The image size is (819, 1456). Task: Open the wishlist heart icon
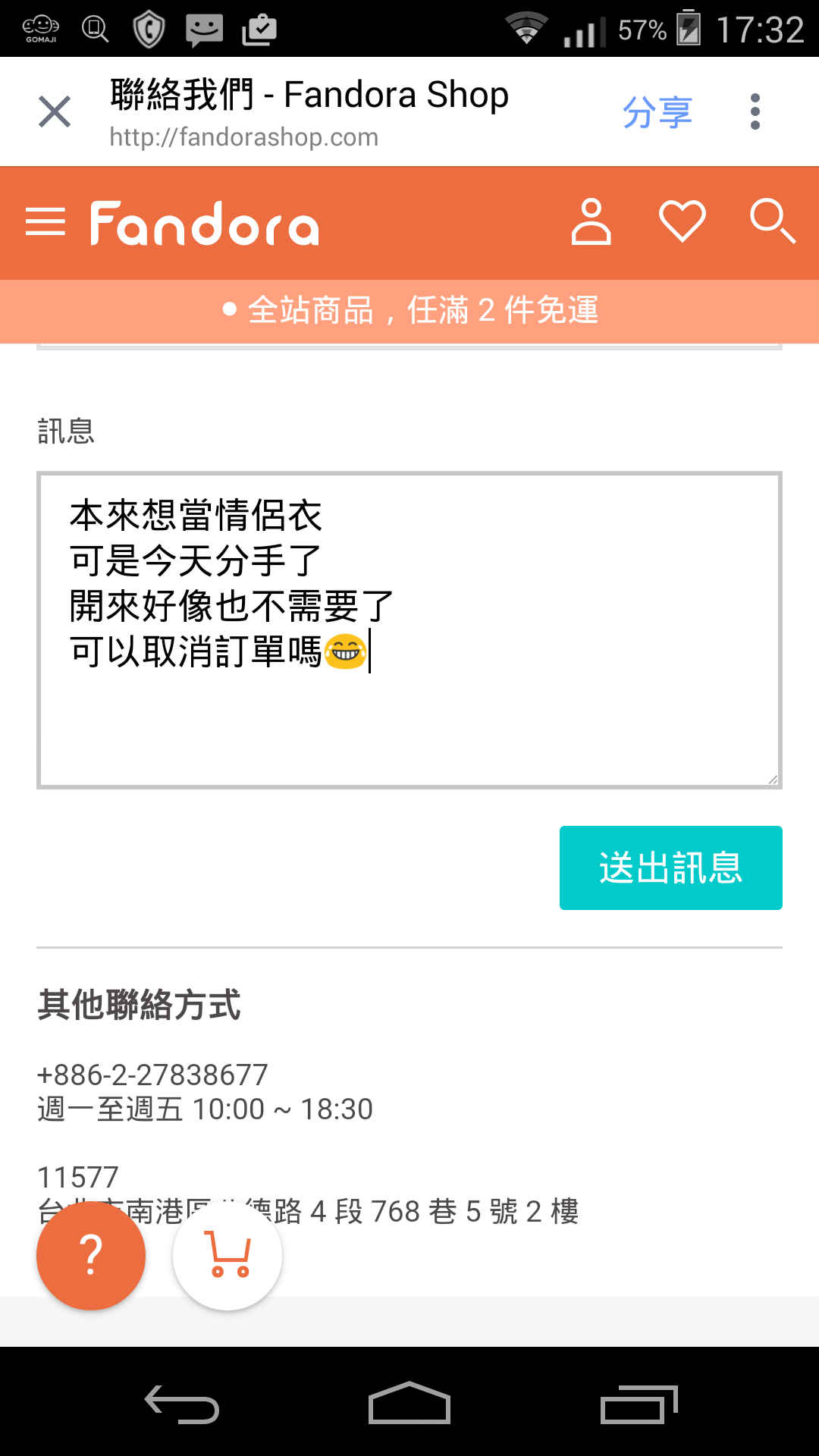pos(682,222)
